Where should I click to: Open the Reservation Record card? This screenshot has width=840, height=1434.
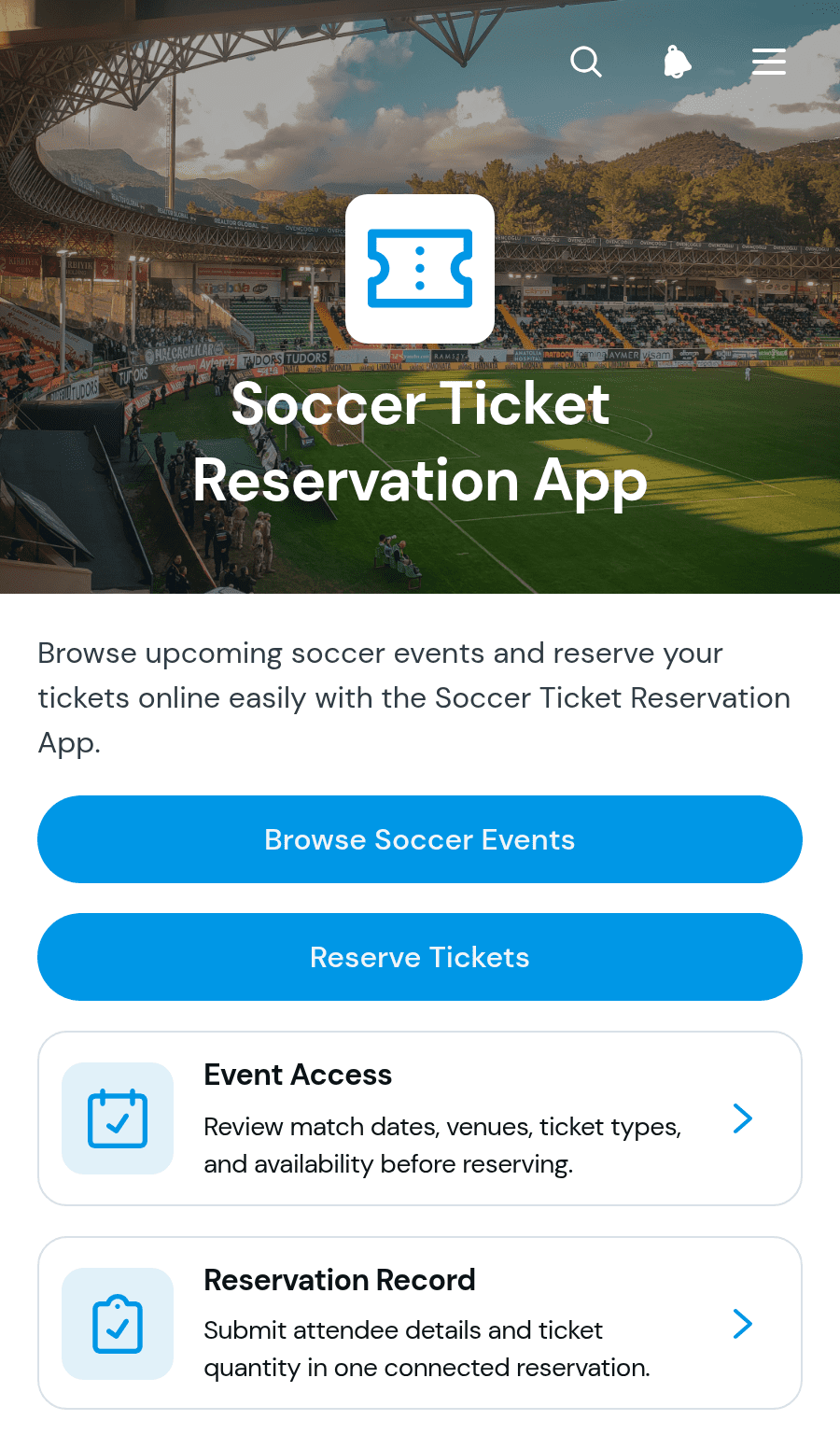pyautogui.click(x=420, y=1323)
